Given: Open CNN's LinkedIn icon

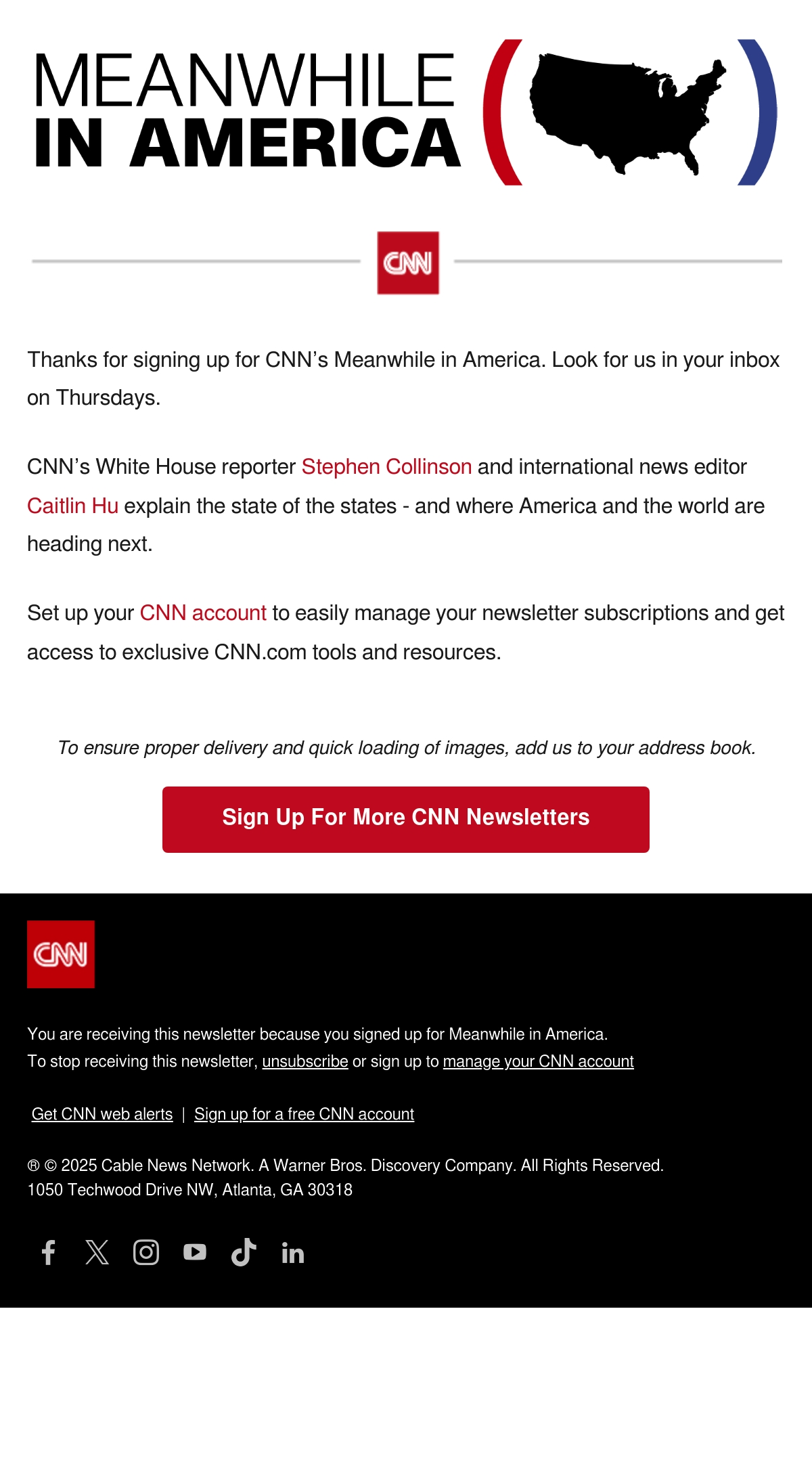Looking at the screenshot, I should pyautogui.click(x=293, y=1253).
